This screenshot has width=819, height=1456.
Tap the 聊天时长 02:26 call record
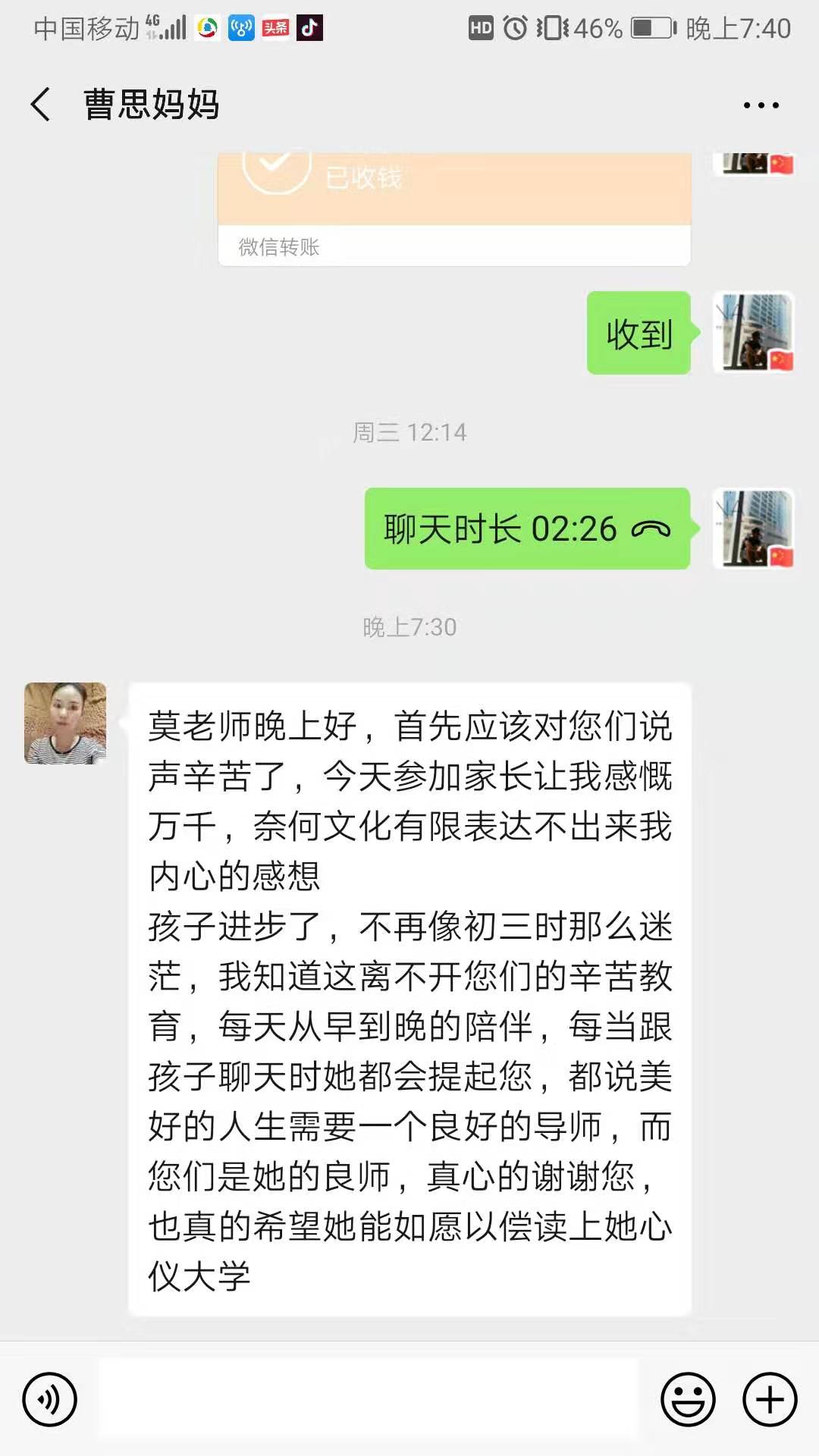pos(527,529)
